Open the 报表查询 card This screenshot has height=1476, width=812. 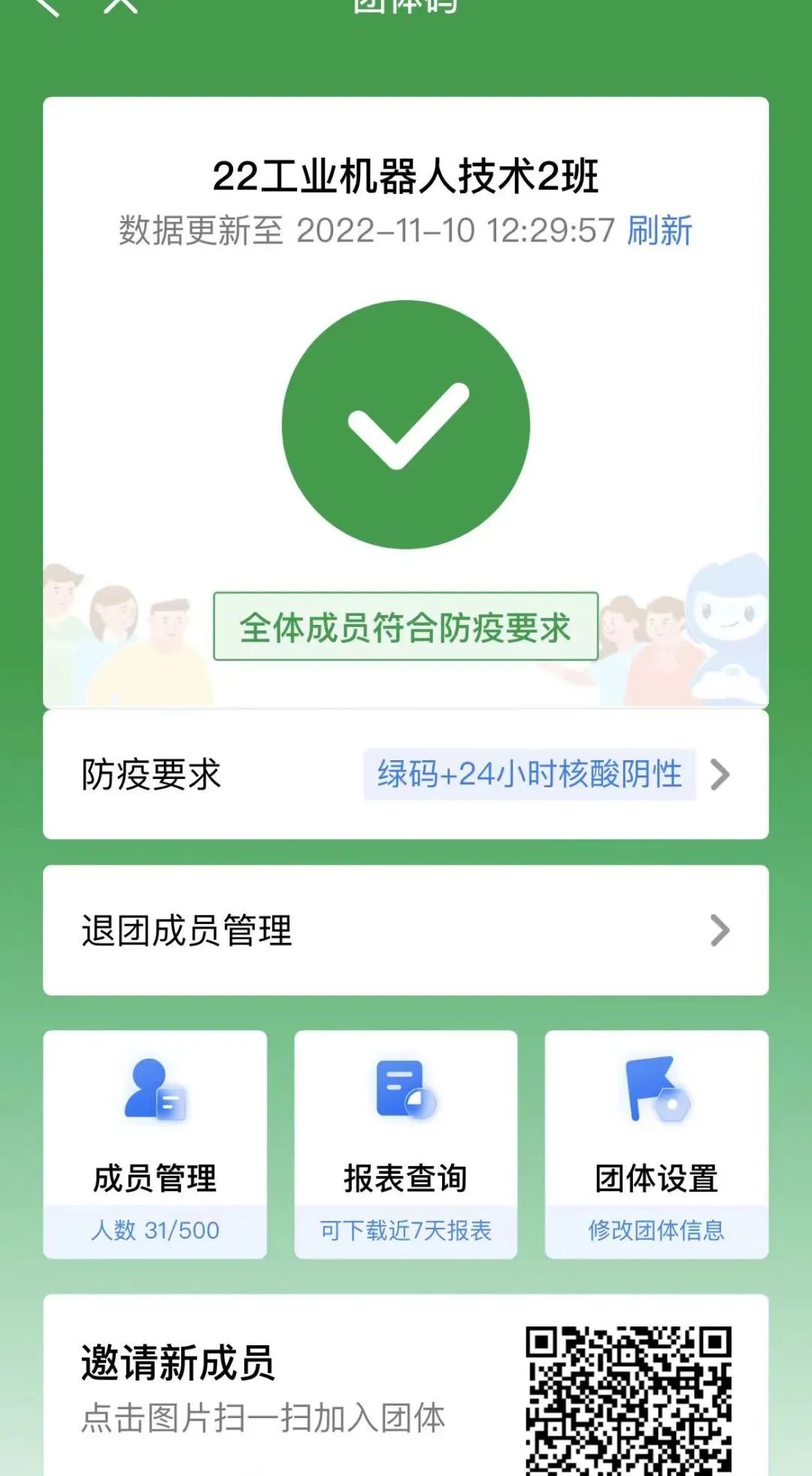(x=405, y=1144)
